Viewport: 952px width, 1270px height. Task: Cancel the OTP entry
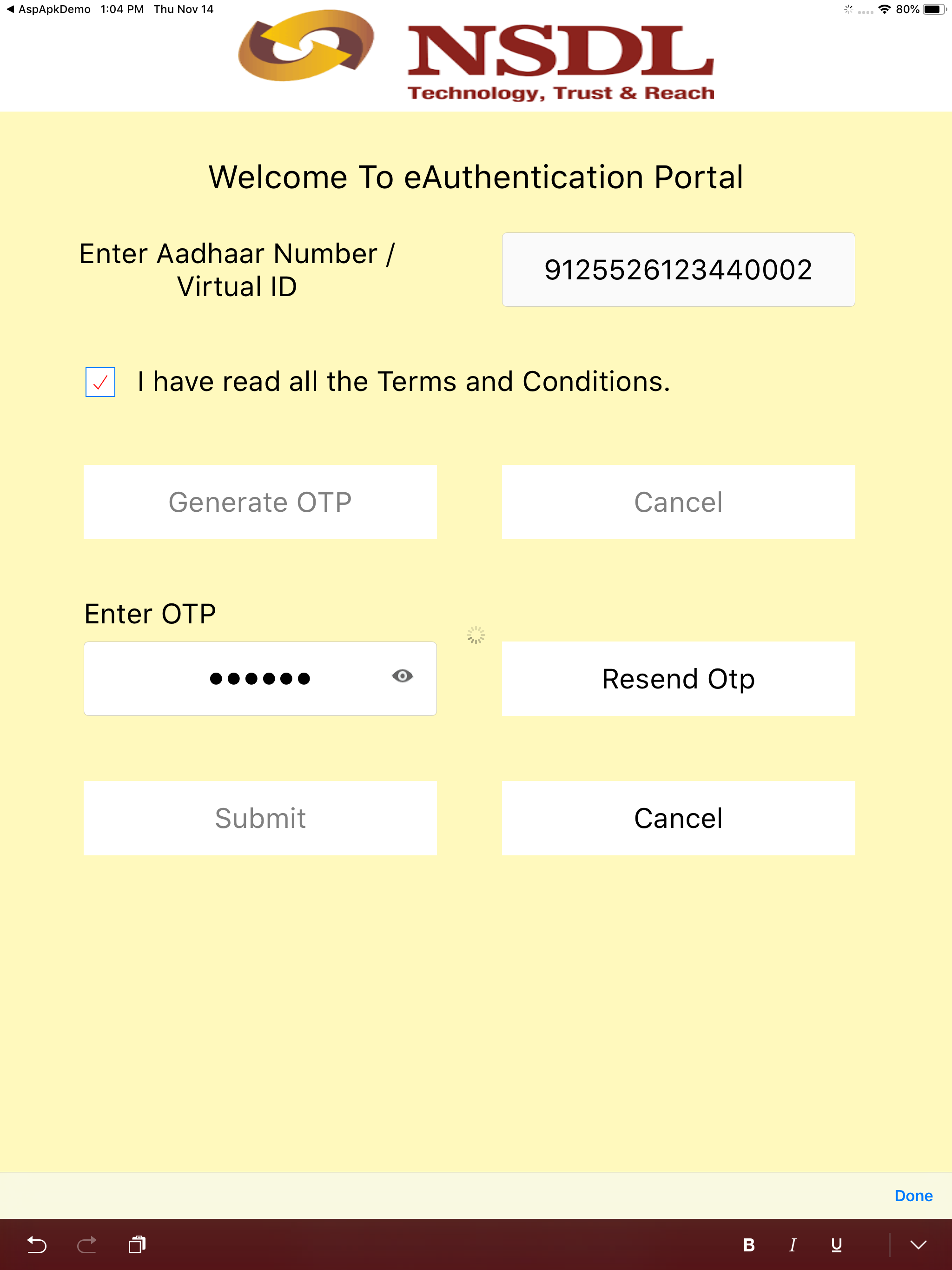point(678,818)
